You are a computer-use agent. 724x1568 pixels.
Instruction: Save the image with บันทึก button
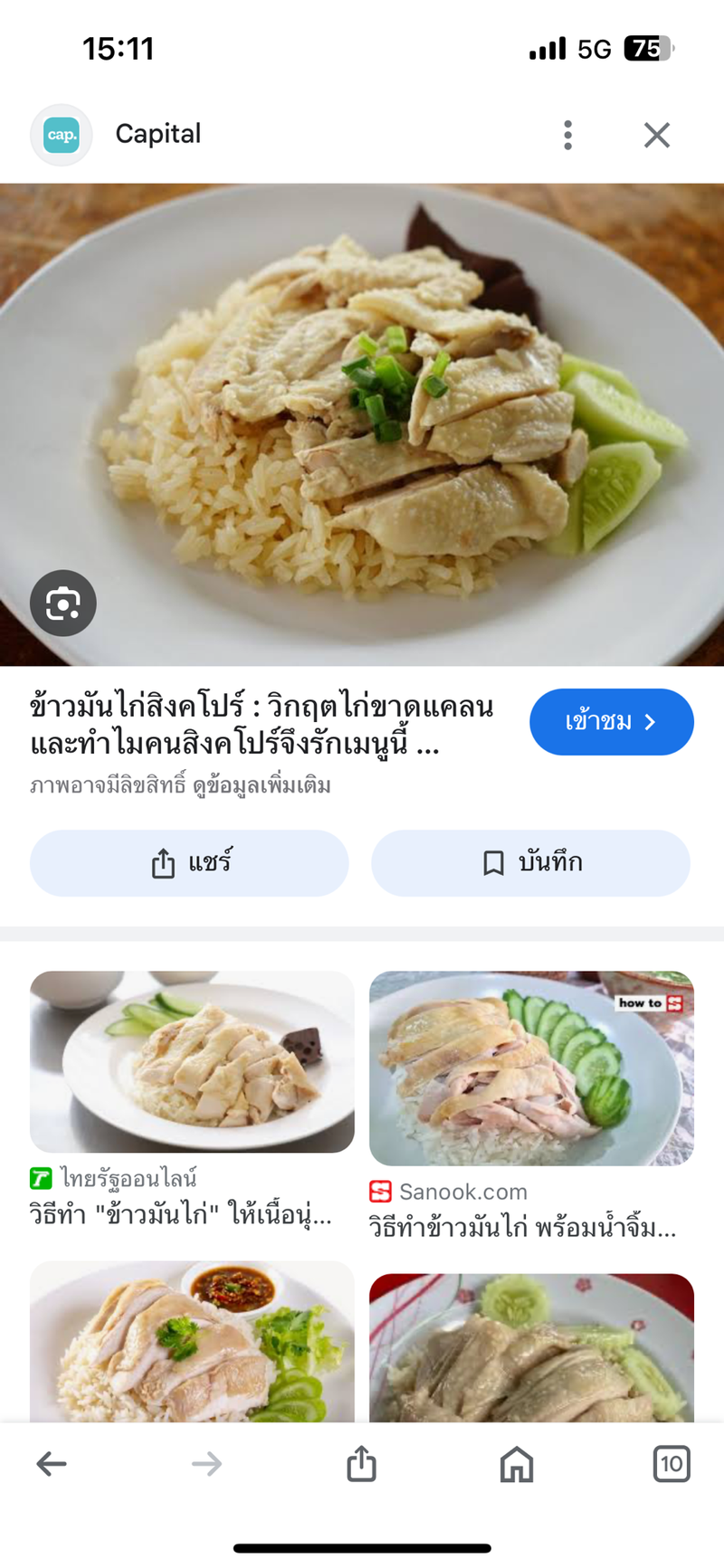tap(530, 863)
